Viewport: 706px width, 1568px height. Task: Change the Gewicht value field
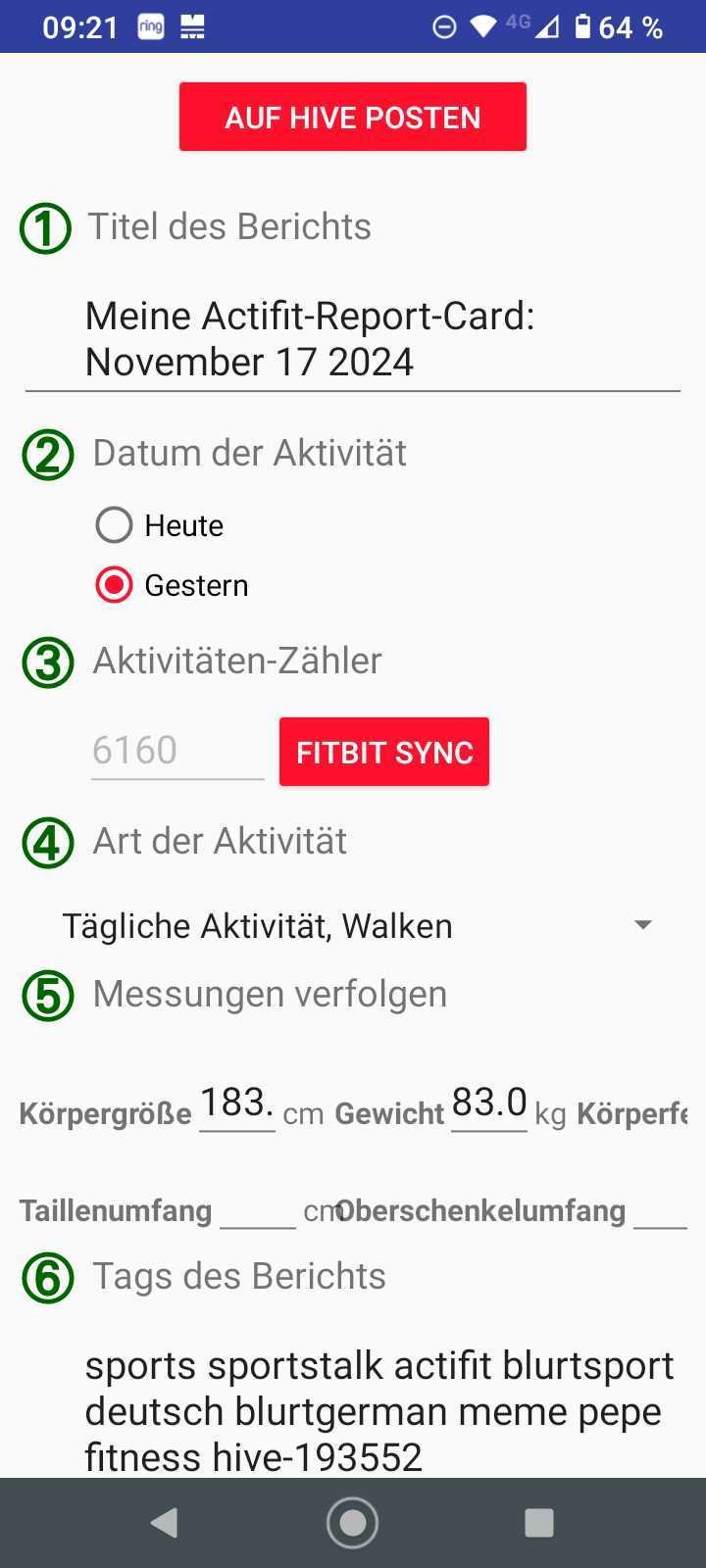[x=489, y=1104]
